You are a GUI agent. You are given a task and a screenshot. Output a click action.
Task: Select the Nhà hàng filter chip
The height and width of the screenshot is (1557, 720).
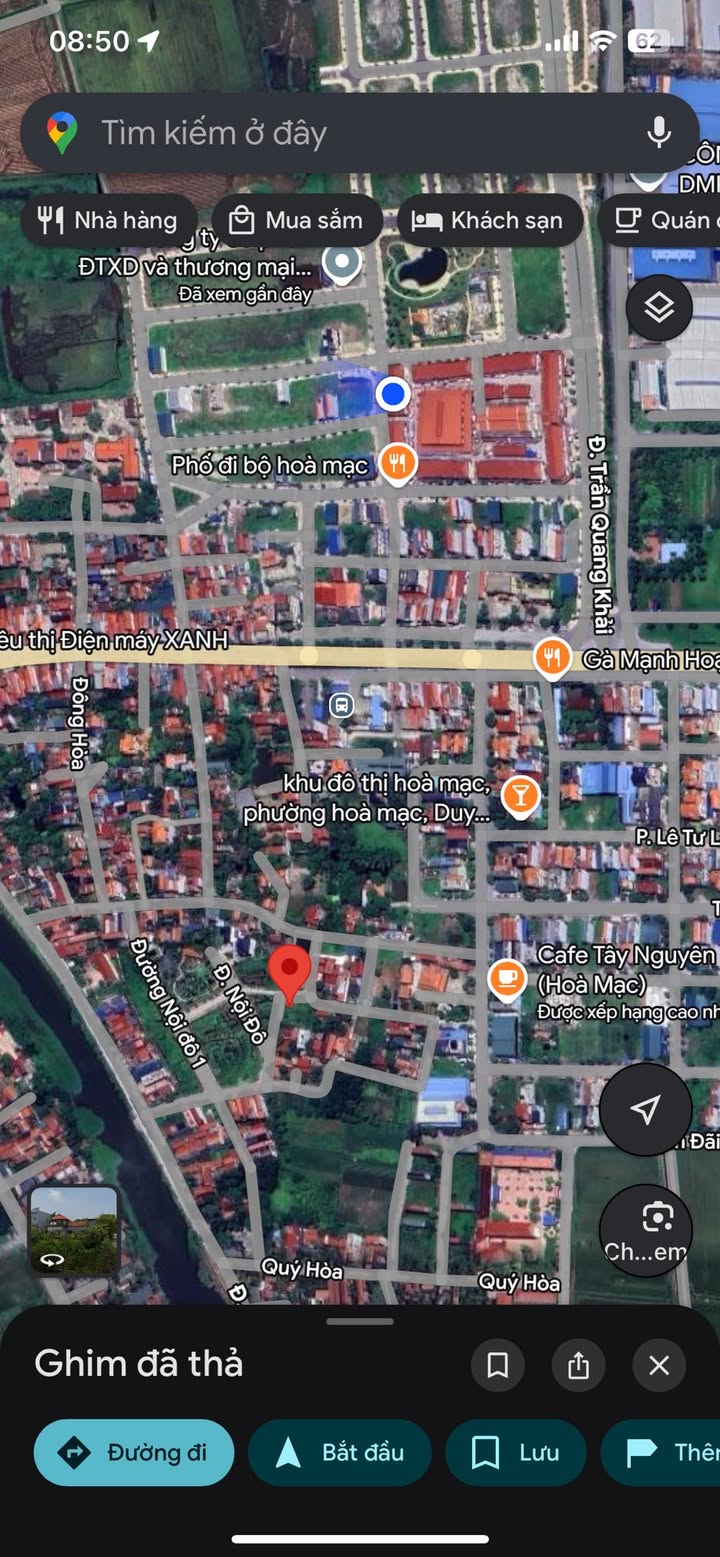[107, 220]
